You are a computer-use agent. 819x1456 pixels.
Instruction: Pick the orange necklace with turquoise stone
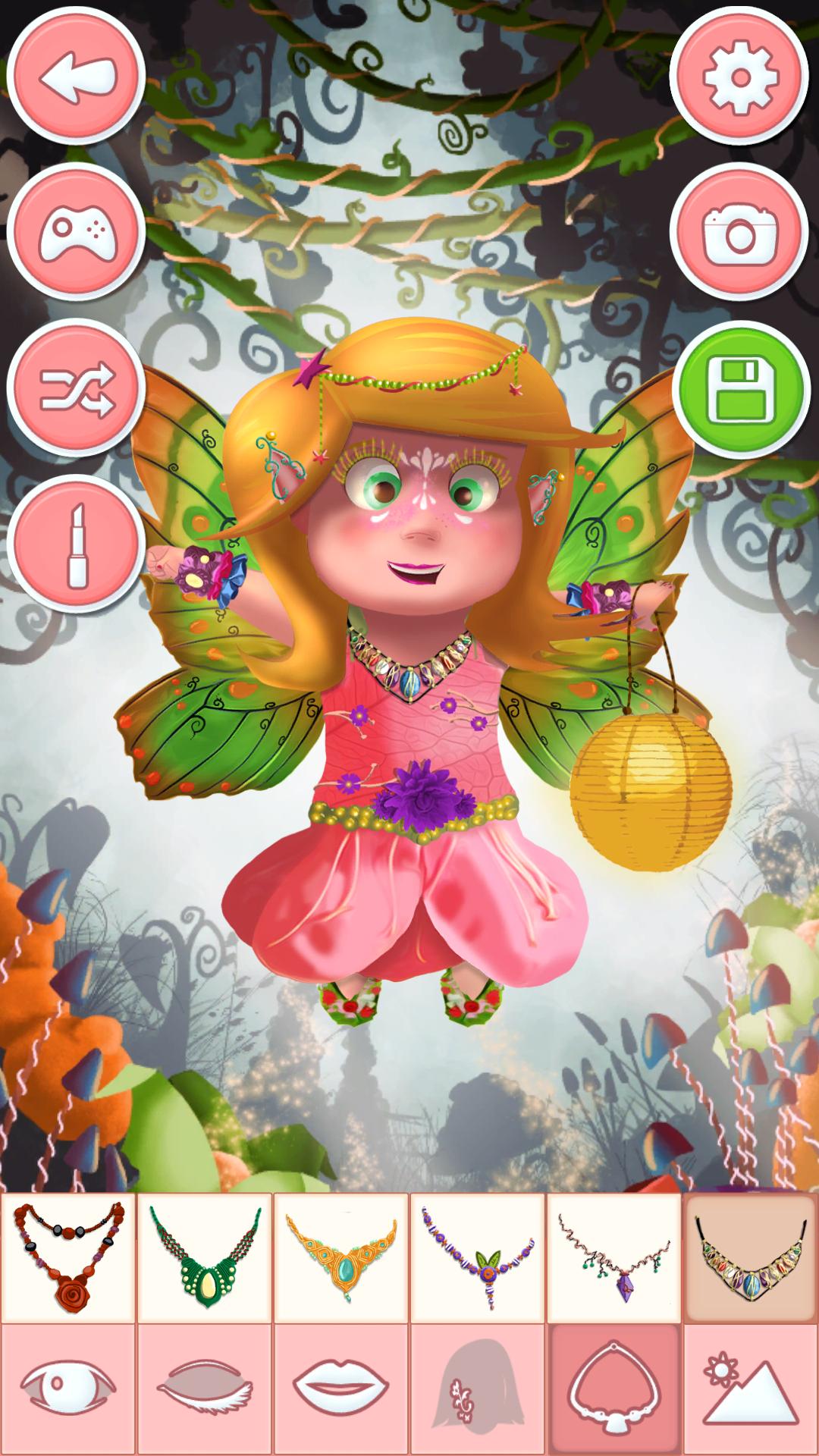(x=341, y=1257)
